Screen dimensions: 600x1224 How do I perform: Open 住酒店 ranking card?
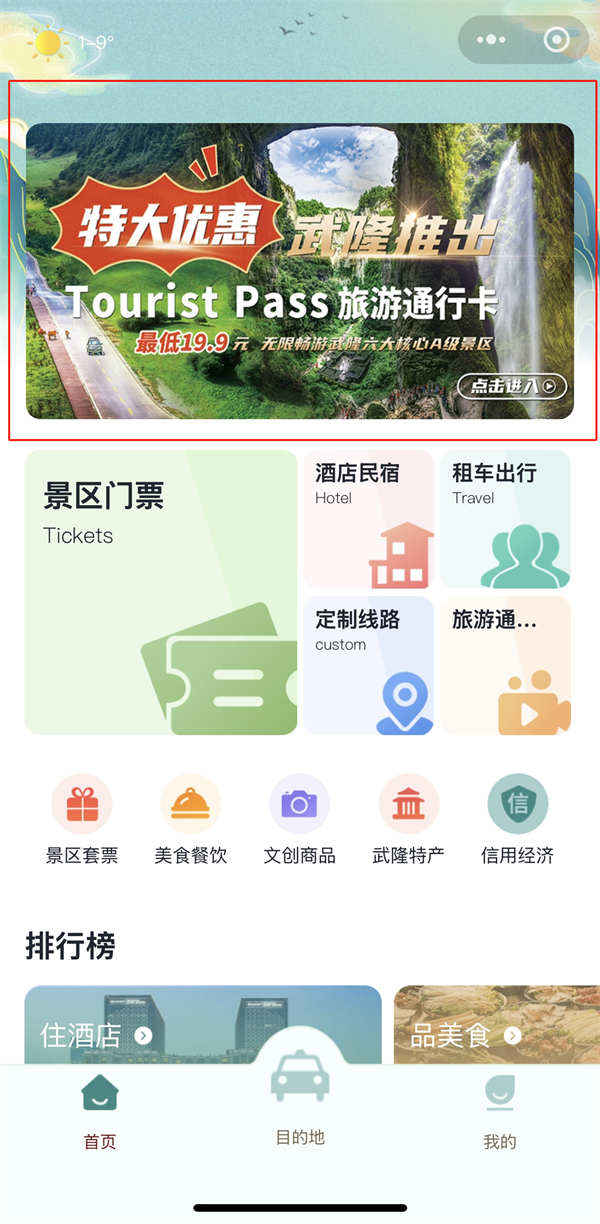click(150, 1030)
